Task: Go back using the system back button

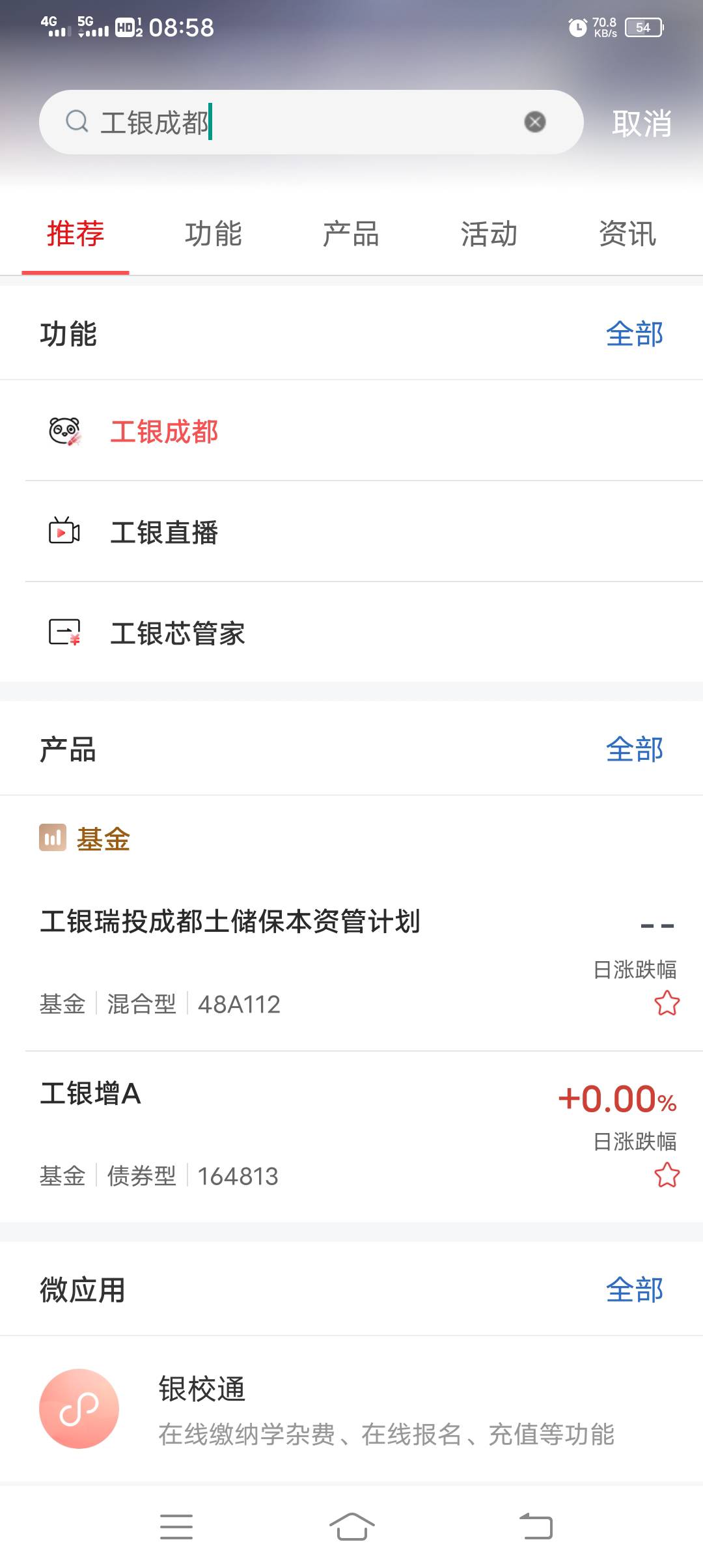Action: click(x=536, y=1526)
